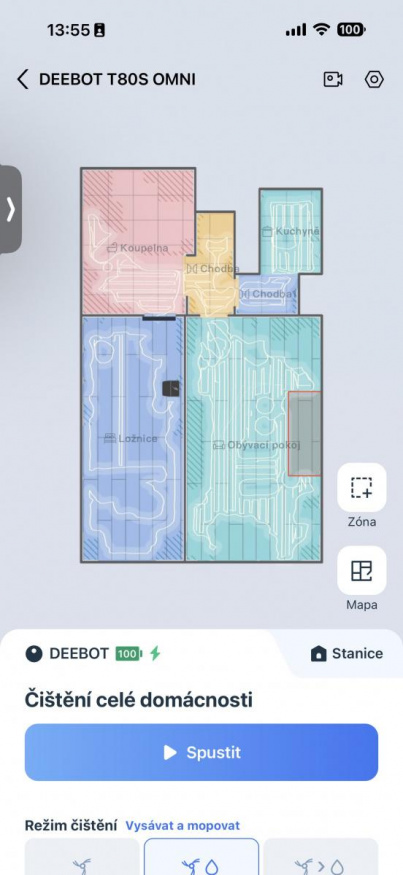Screen dimensions: 403x875
Task: Open Vysávat a mopovat mode link
Action: click(x=183, y=825)
